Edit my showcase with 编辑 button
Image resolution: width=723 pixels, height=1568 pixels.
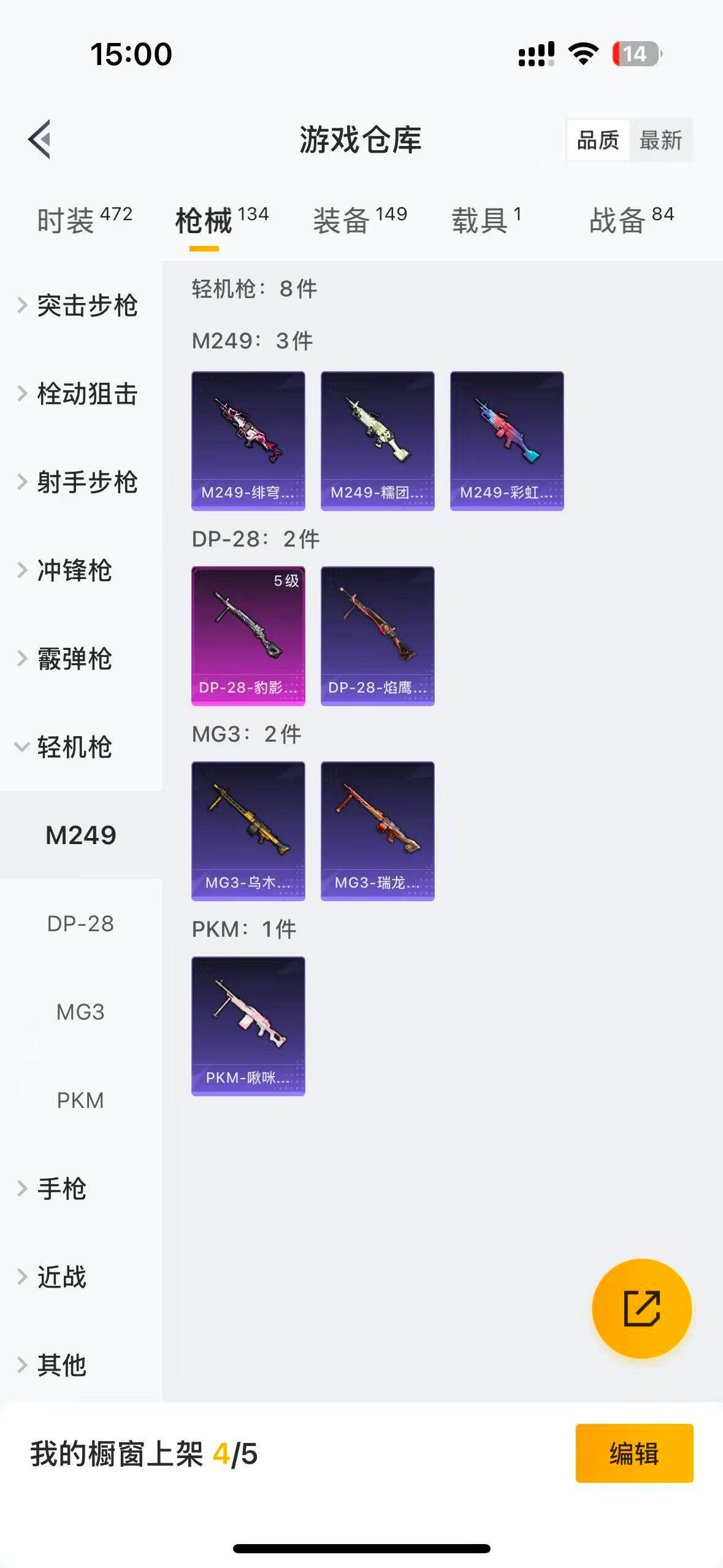634,1453
